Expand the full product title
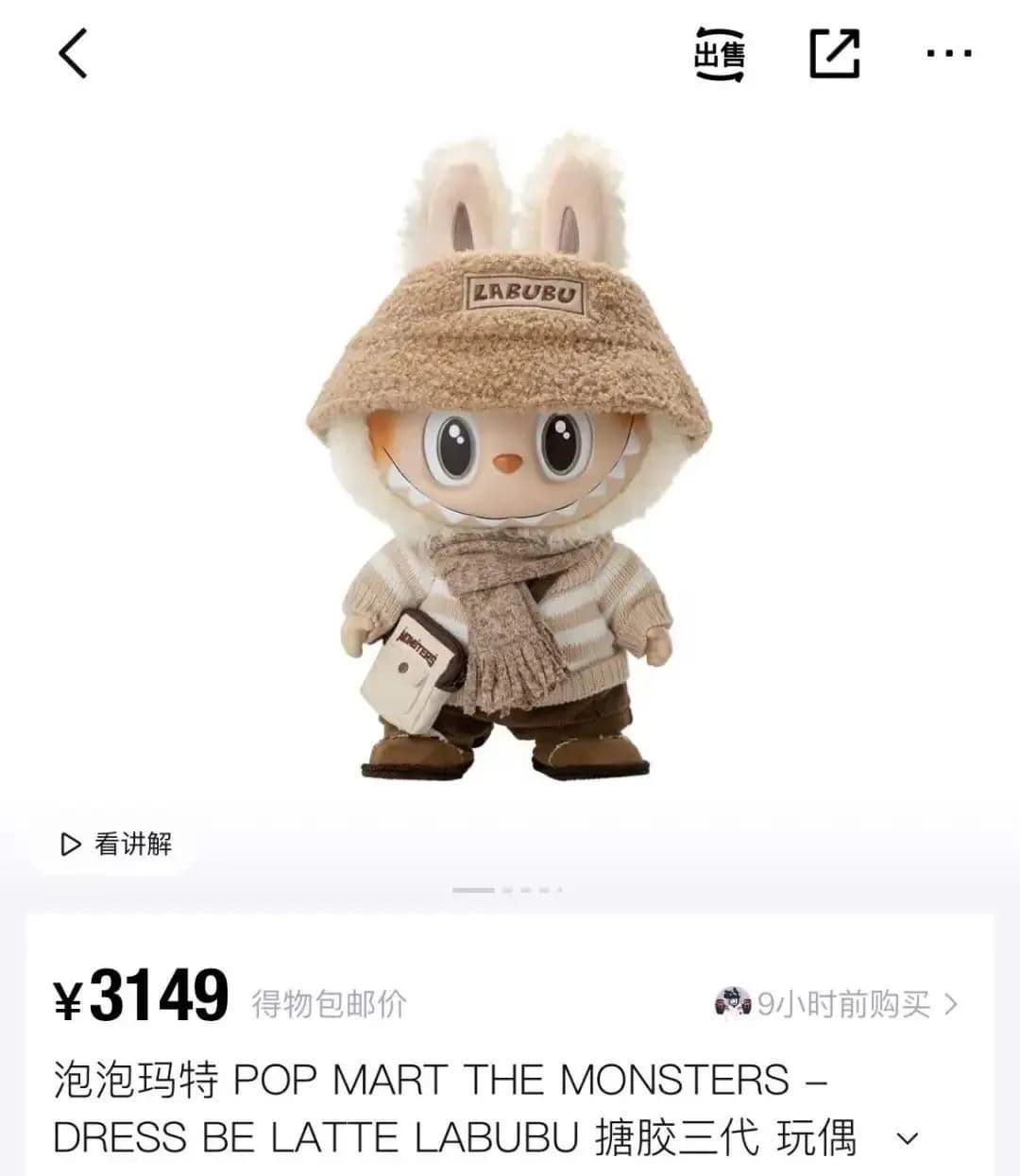1020x1176 pixels. click(908, 1138)
